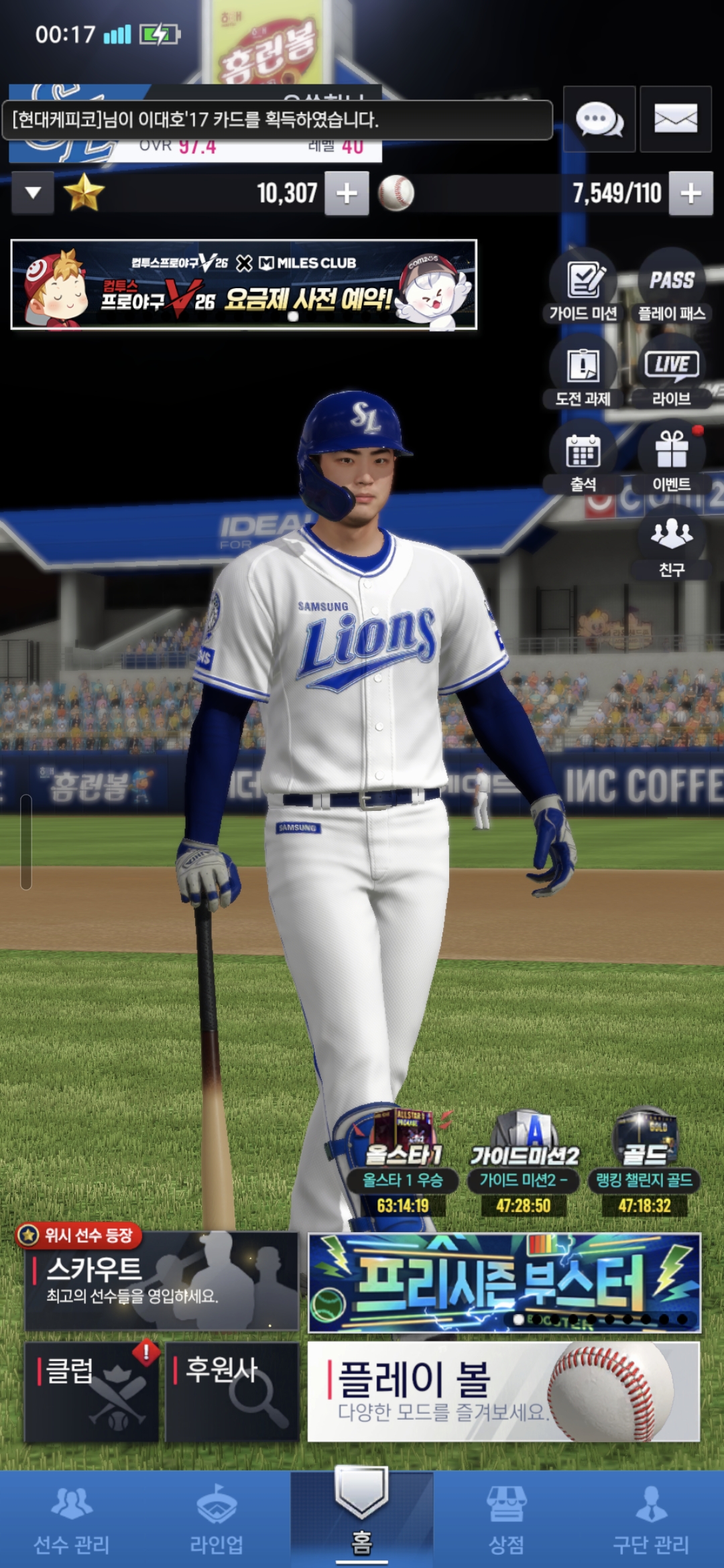Open the 스카우트 card
The image size is (724, 1568).
tap(162, 1281)
